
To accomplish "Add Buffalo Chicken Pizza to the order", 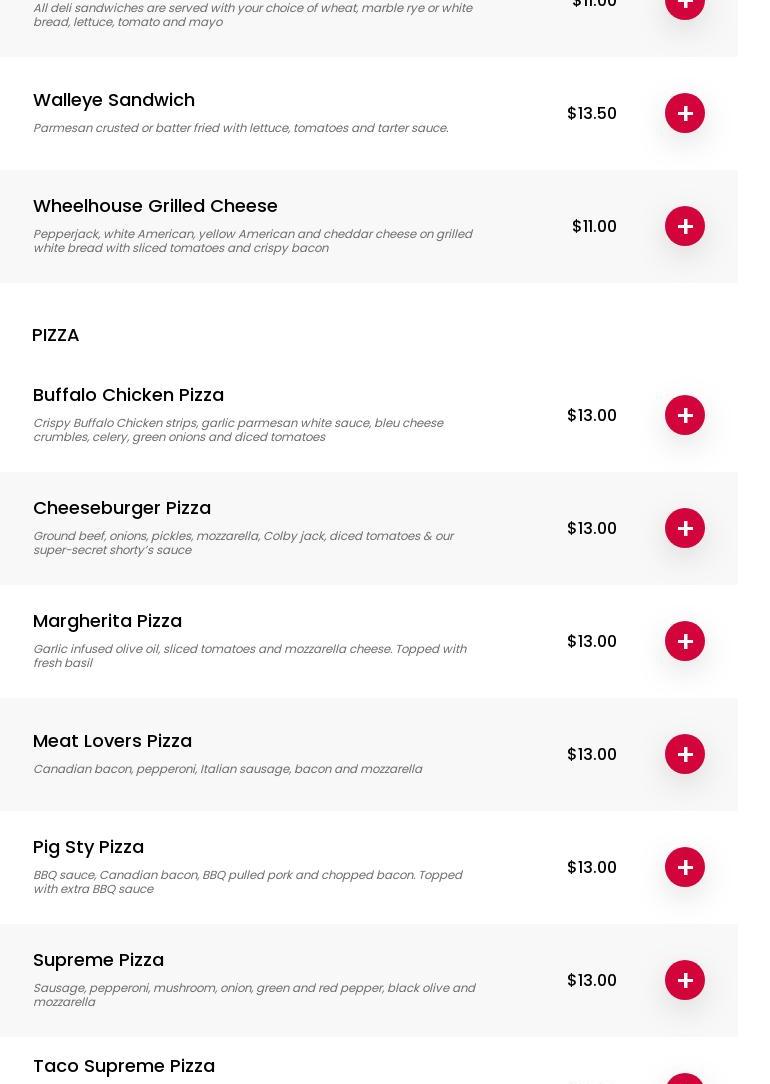I will 685,415.
